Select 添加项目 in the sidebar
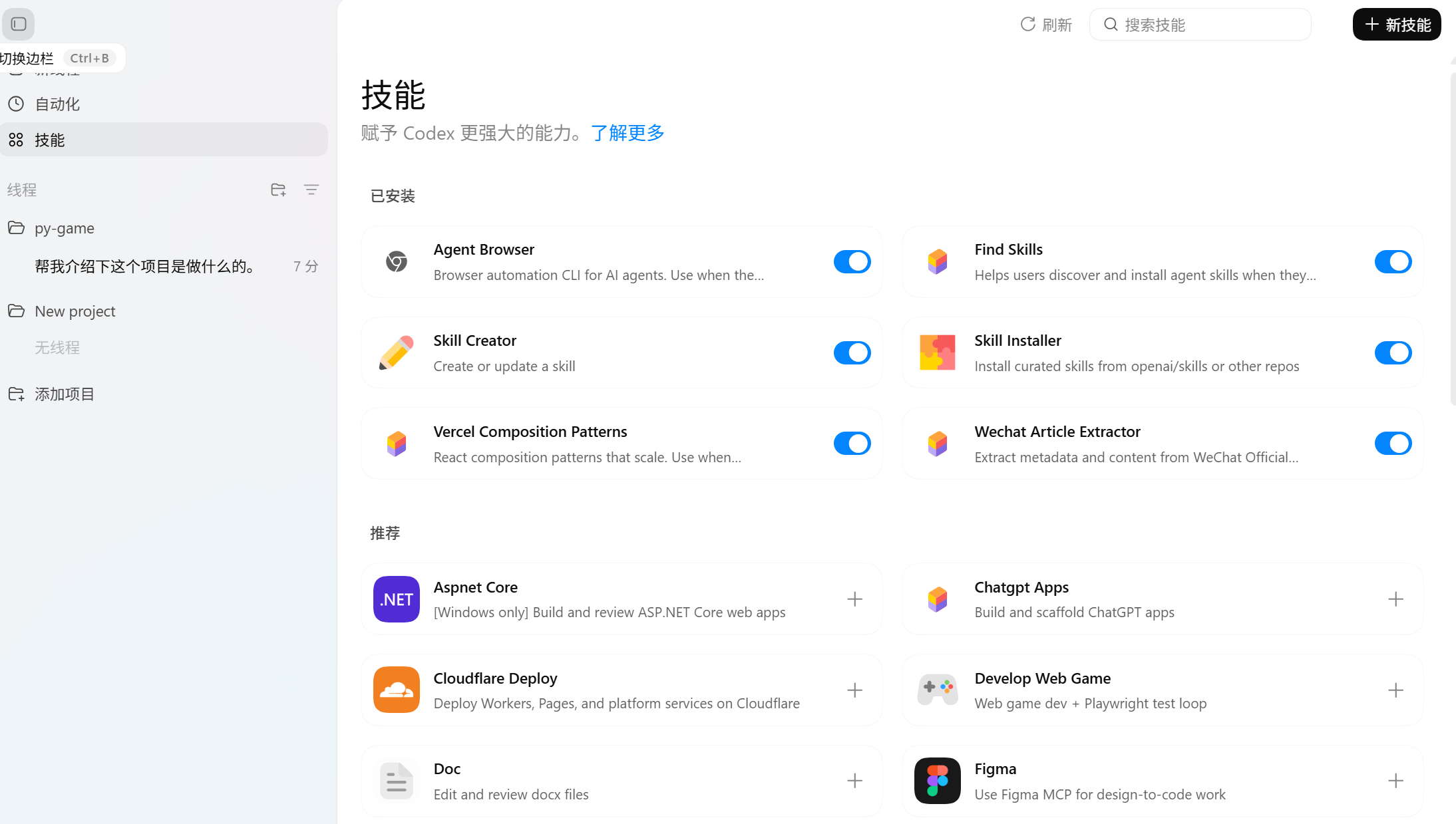Image resolution: width=1456 pixels, height=824 pixels. (x=64, y=394)
